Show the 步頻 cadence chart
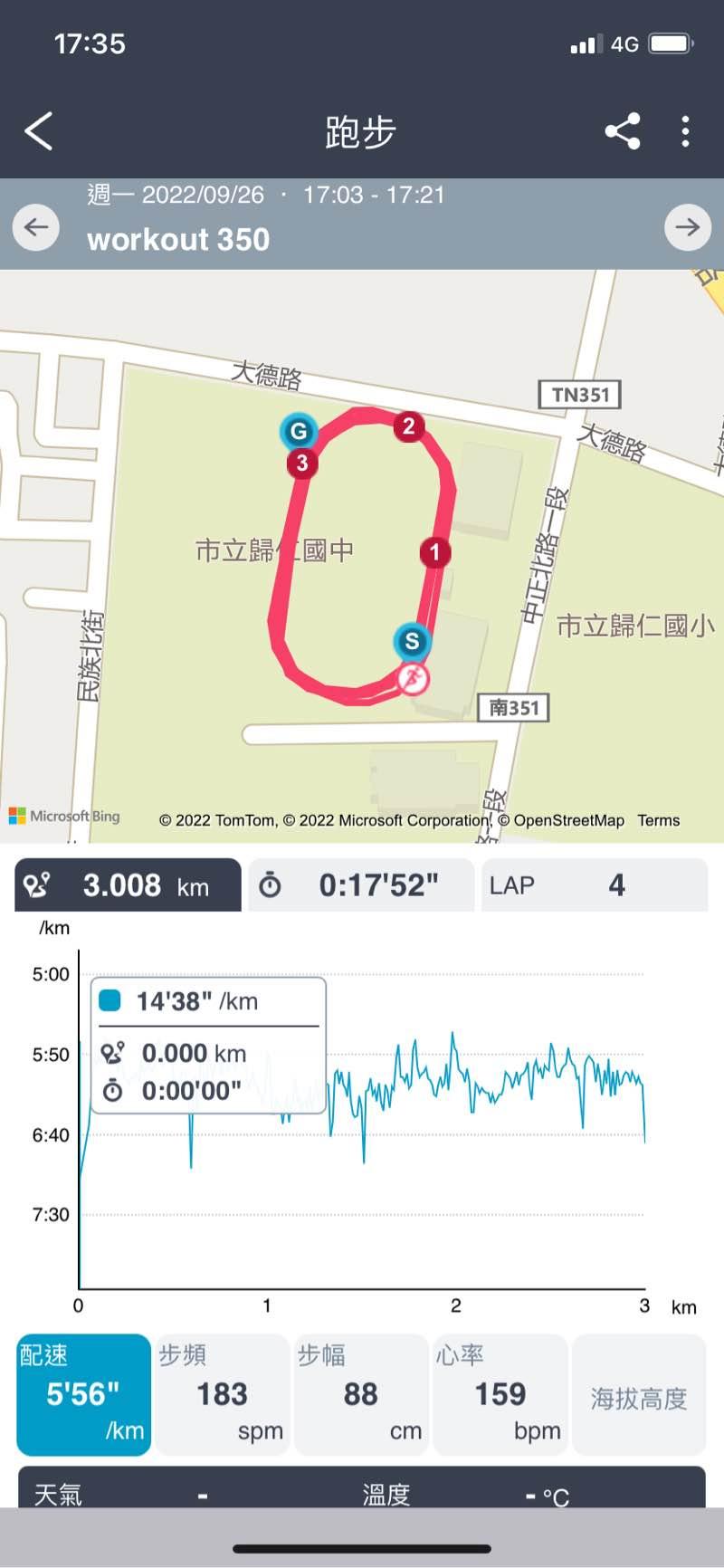 pos(223,1394)
